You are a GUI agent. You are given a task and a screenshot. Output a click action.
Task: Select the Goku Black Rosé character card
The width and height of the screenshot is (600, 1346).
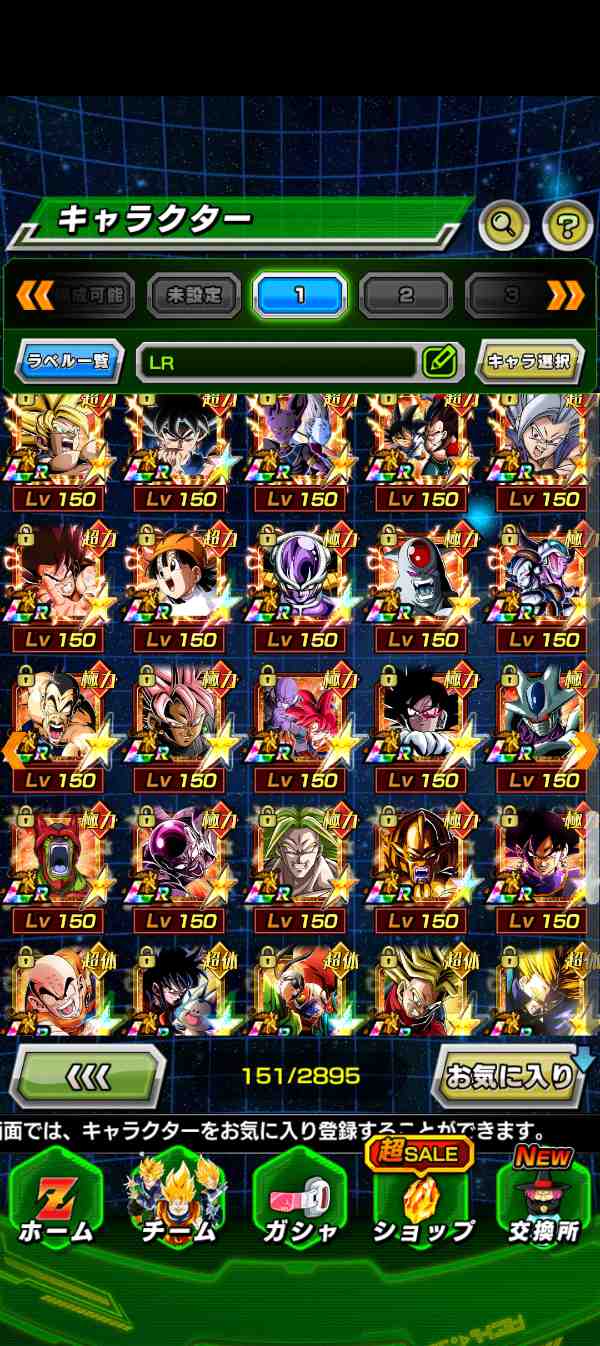[178, 727]
